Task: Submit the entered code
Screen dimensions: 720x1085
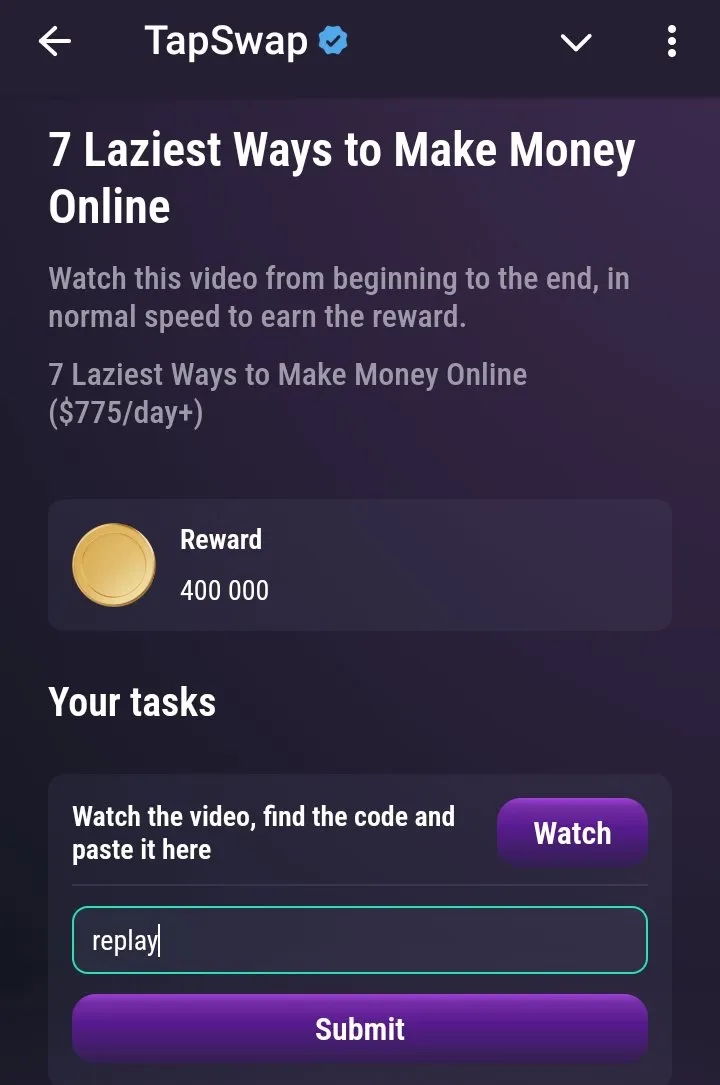Action: point(360,1029)
